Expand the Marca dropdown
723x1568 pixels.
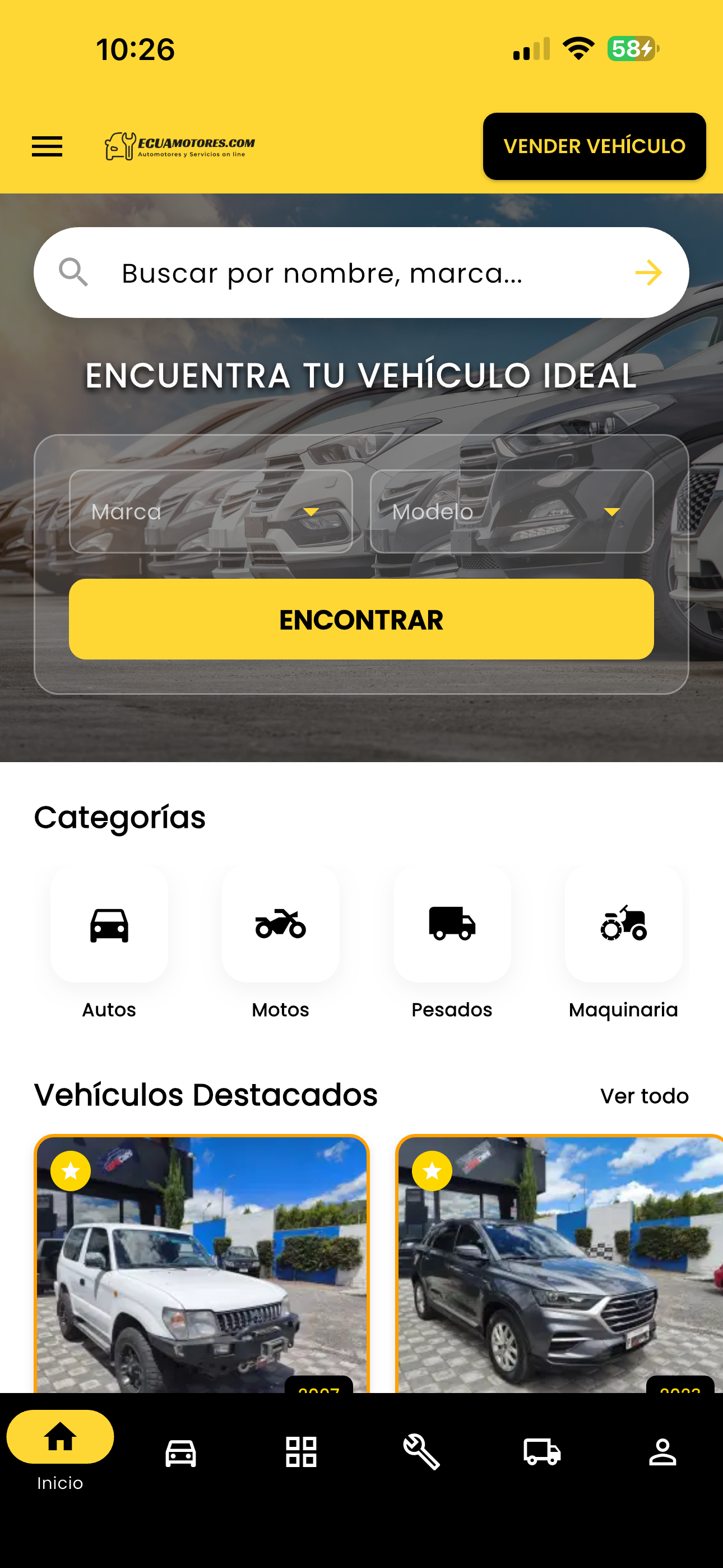pos(211,511)
